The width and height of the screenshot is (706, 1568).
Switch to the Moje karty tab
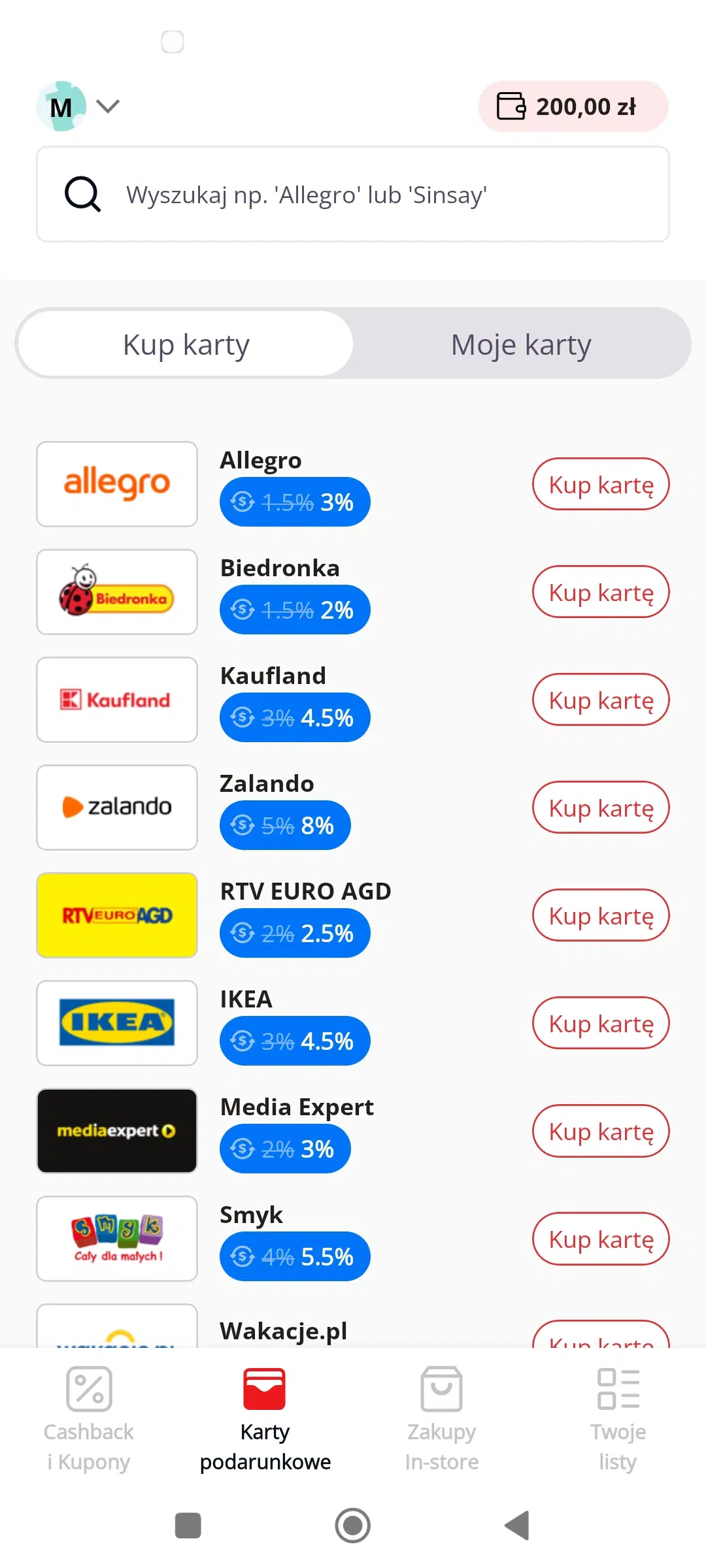click(x=521, y=344)
